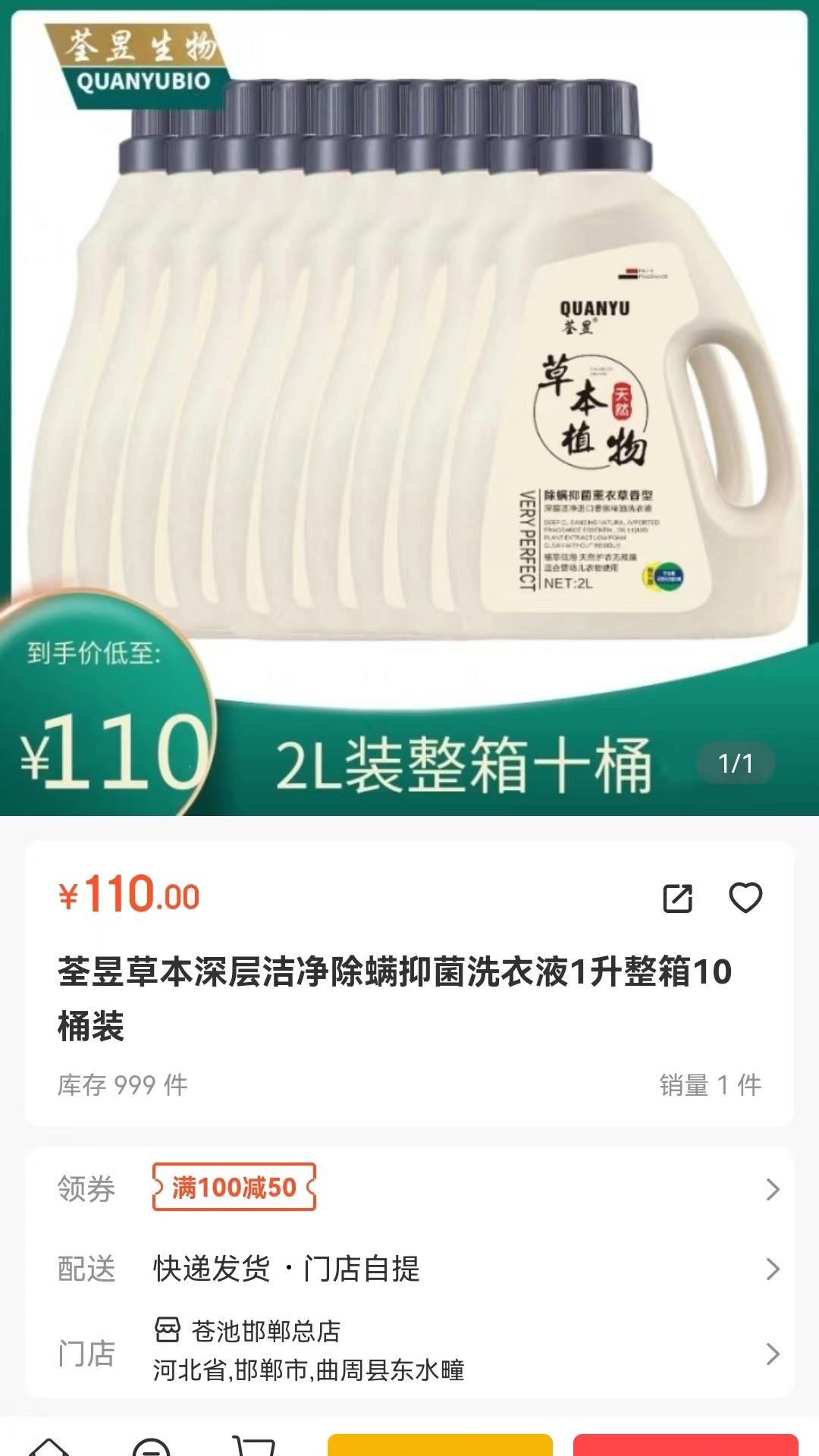This screenshot has width=819, height=1456.
Task: Open the 苍池邯郸总店 store details
Action: click(x=409, y=1352)
